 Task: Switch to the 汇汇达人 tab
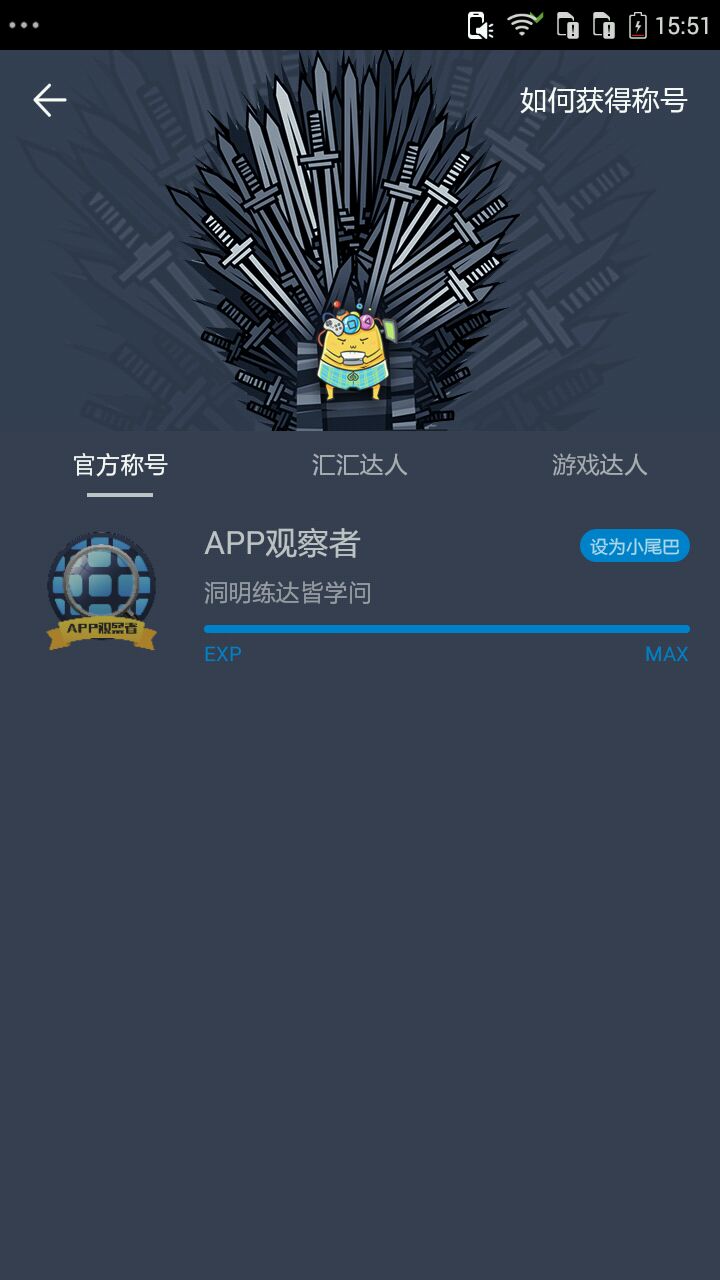click(x=359, y=465)
